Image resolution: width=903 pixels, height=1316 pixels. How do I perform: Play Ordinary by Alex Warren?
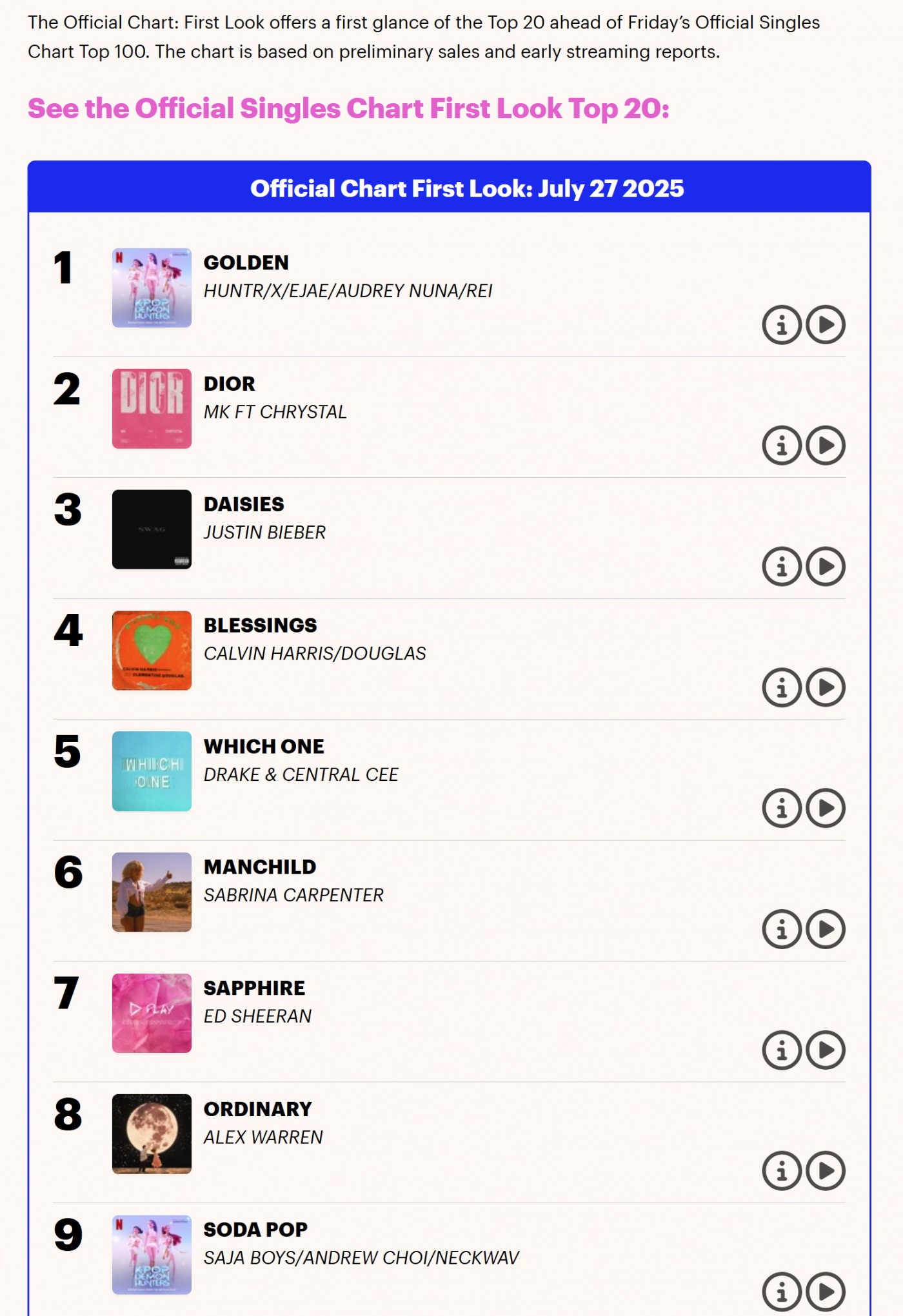(826, 1171)
